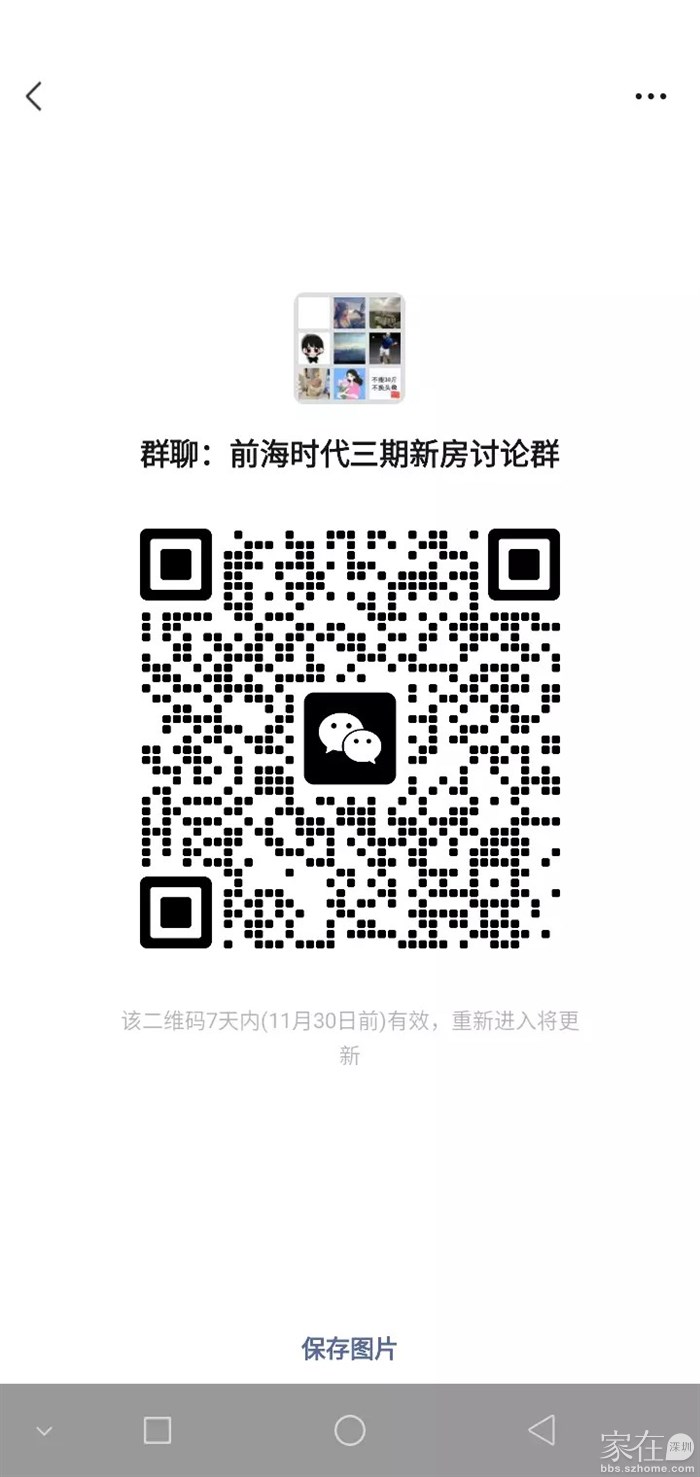The image size is (700, 1477).
Task: Open the three-dot overflow menu
Action: click(650, 96)
